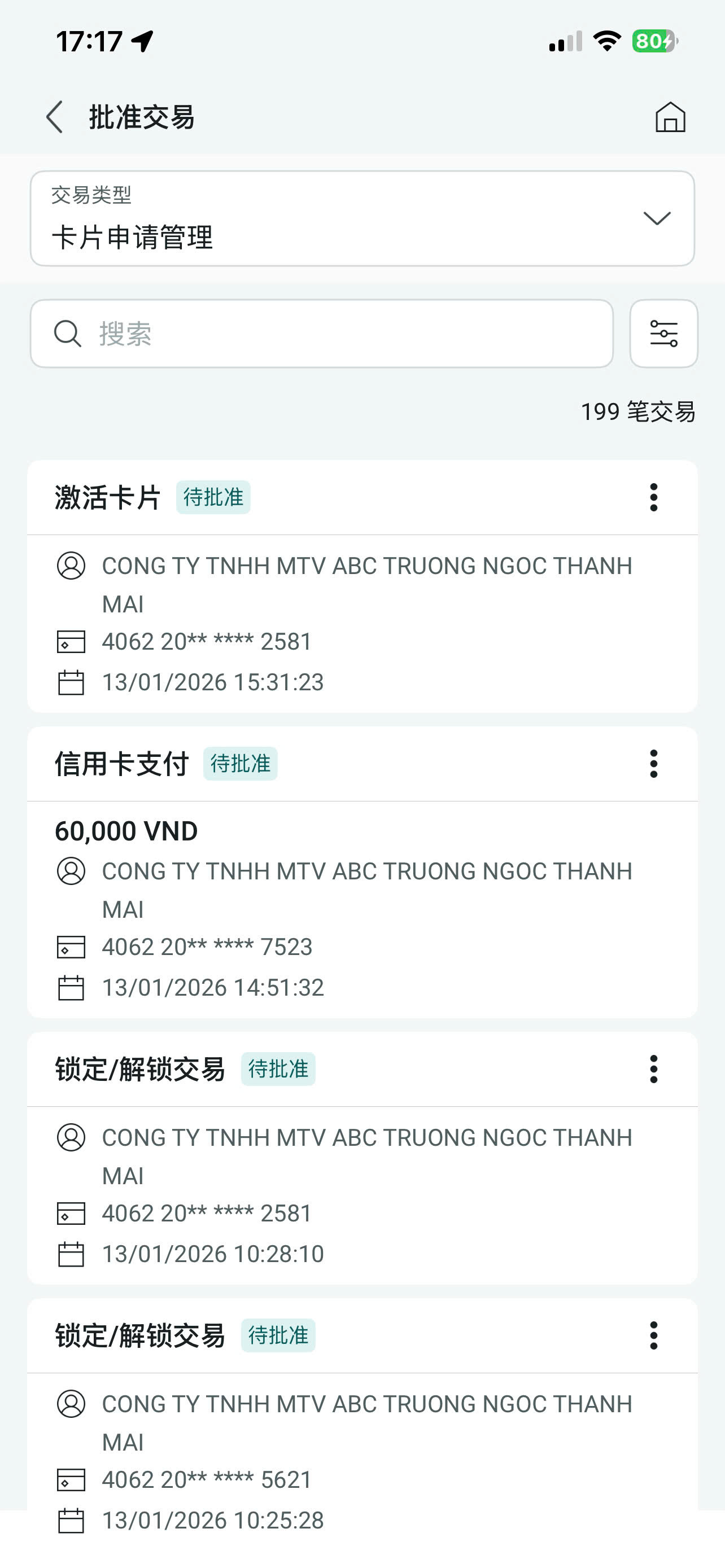This screenshot has width=725, height=1568.
Task: Open the filter settings icon
Action: point(663,334)
